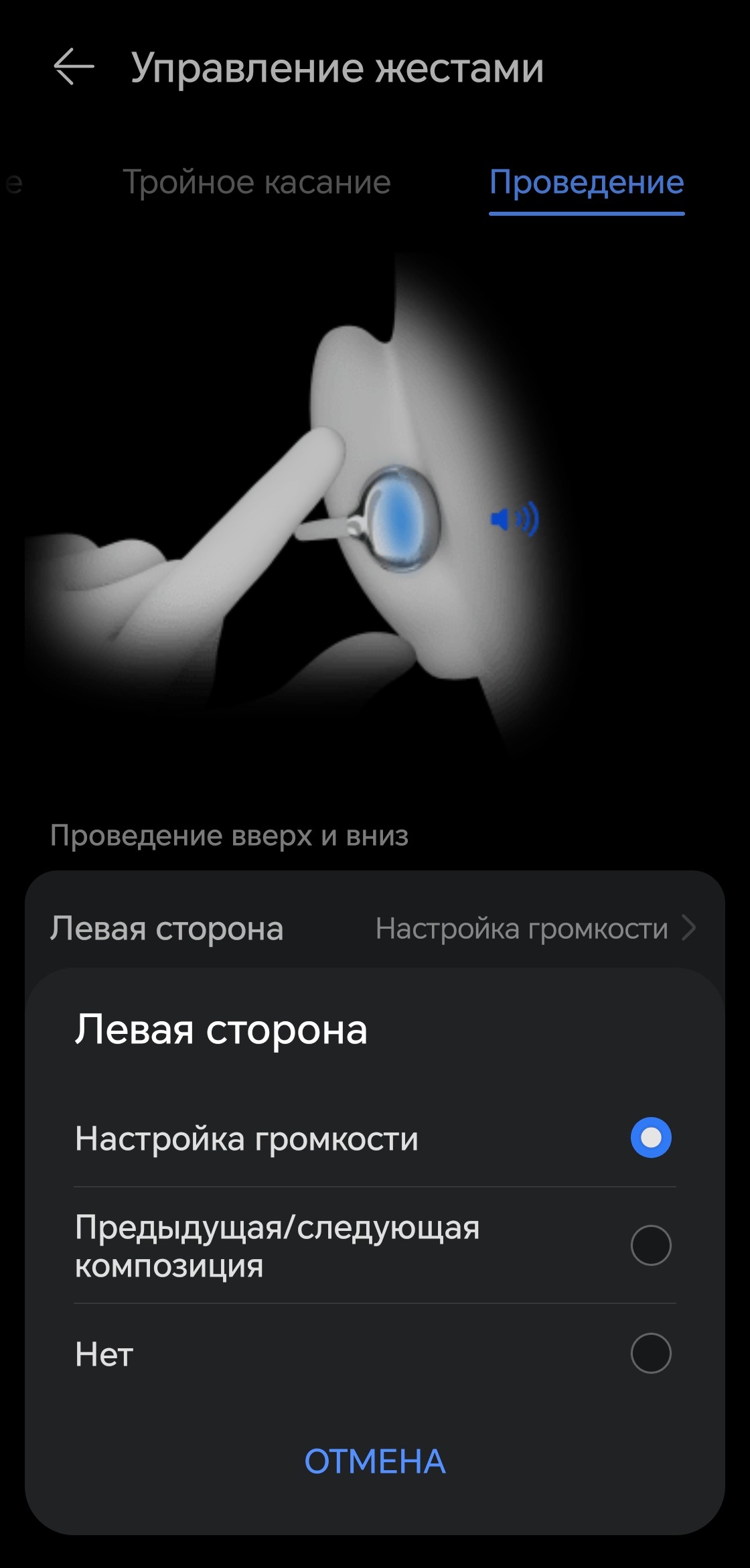The width and height of the screenshot is (750, 1568).
Task: Open the Левая сторона setting row
Action: click(x=374, y=929)
